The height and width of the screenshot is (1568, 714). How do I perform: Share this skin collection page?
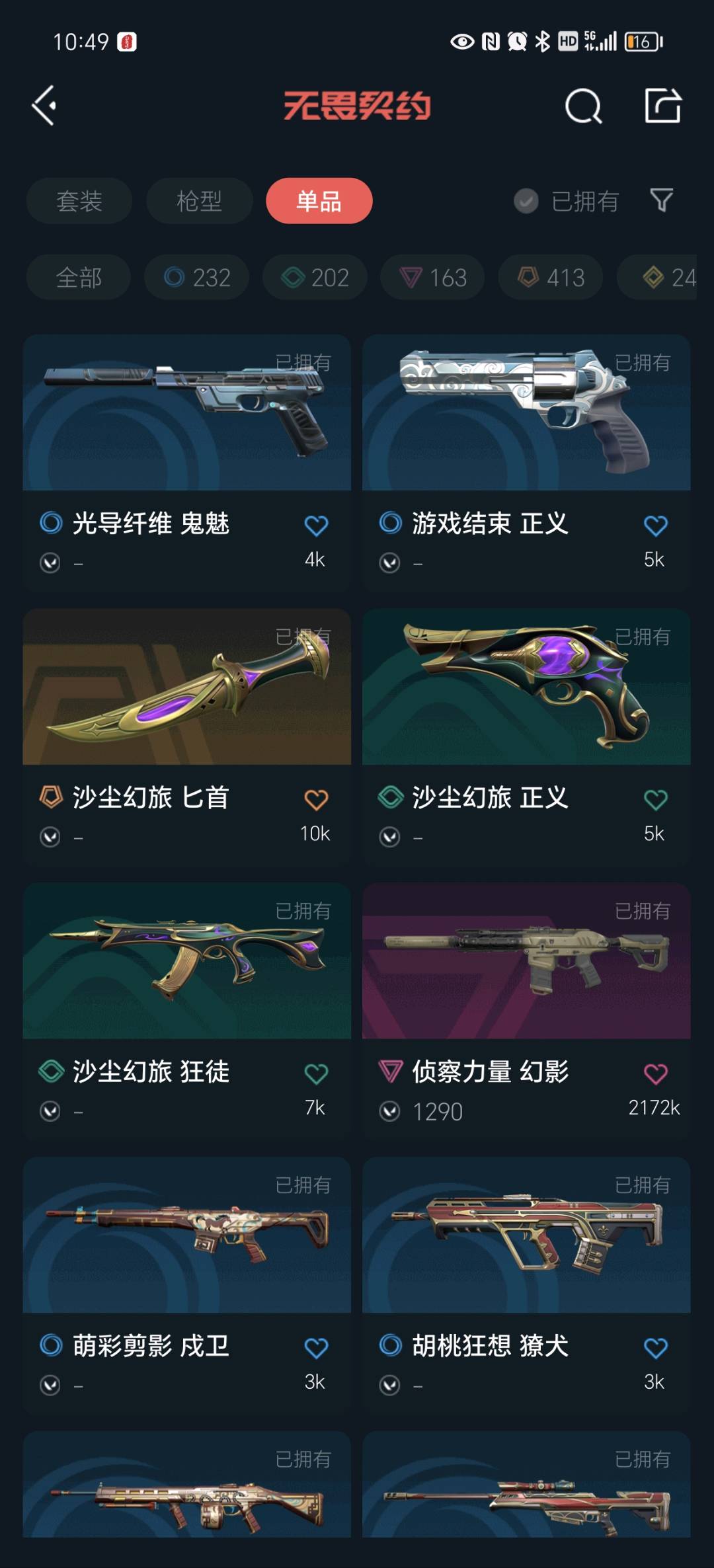click(662, 106)
